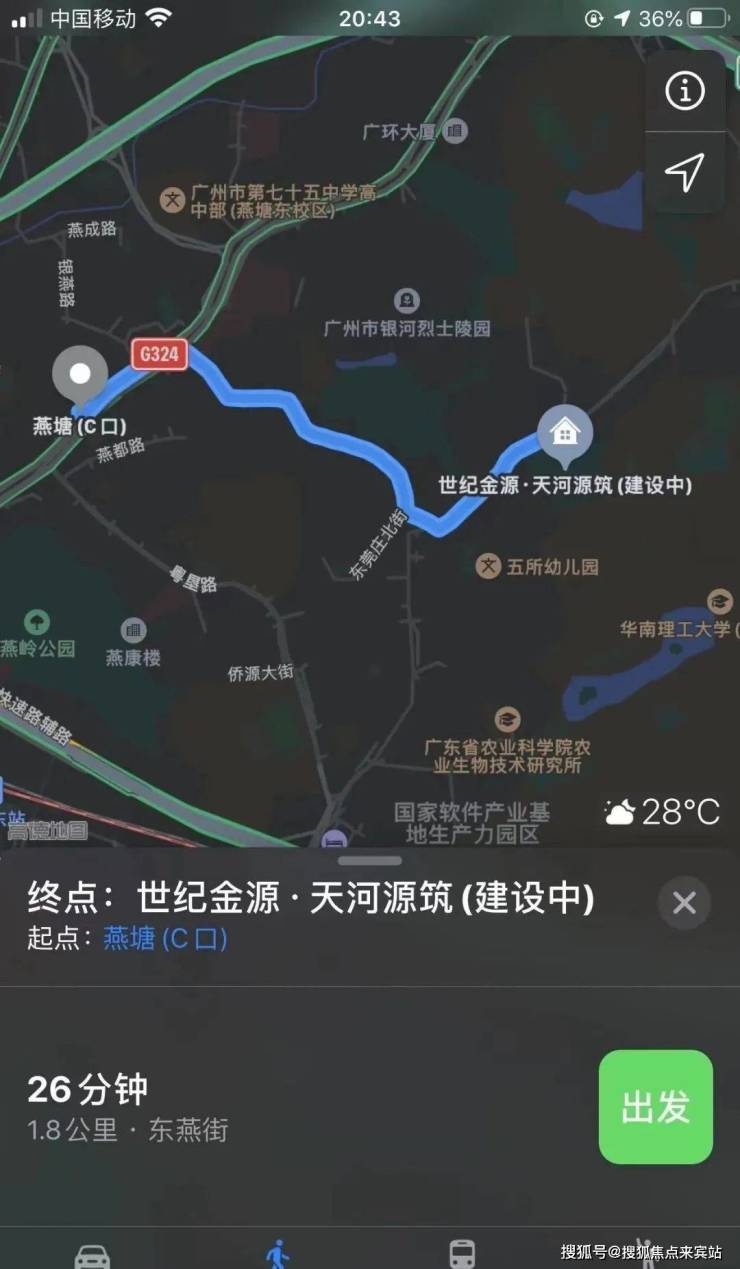Open the 燕康楼 place marker
Viewport: 740px width, 1269px height.
click(133, 631)
